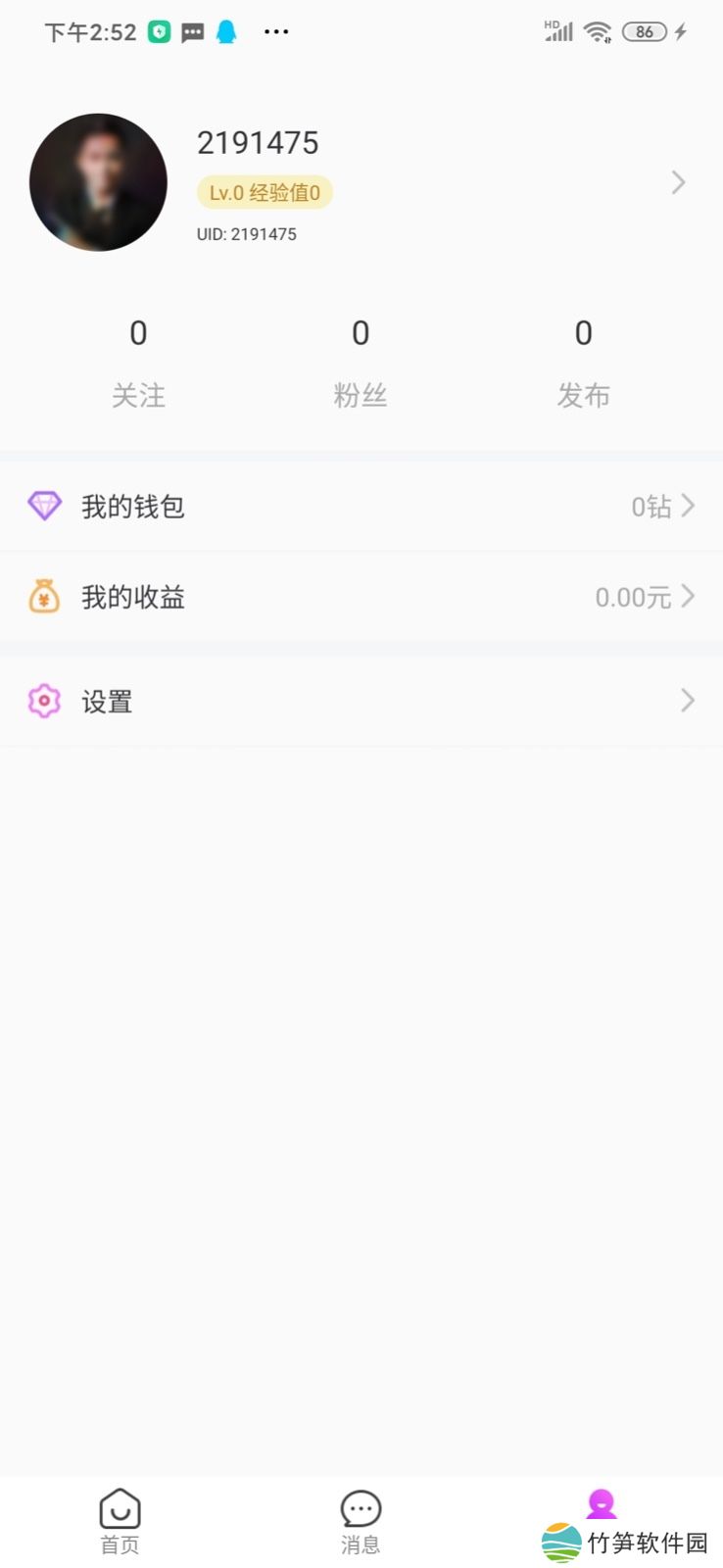The height and width of the screenshot is (1568, 723).
Task: Select the profile tab in bottom bar
Action: [x=601, y=1504]
